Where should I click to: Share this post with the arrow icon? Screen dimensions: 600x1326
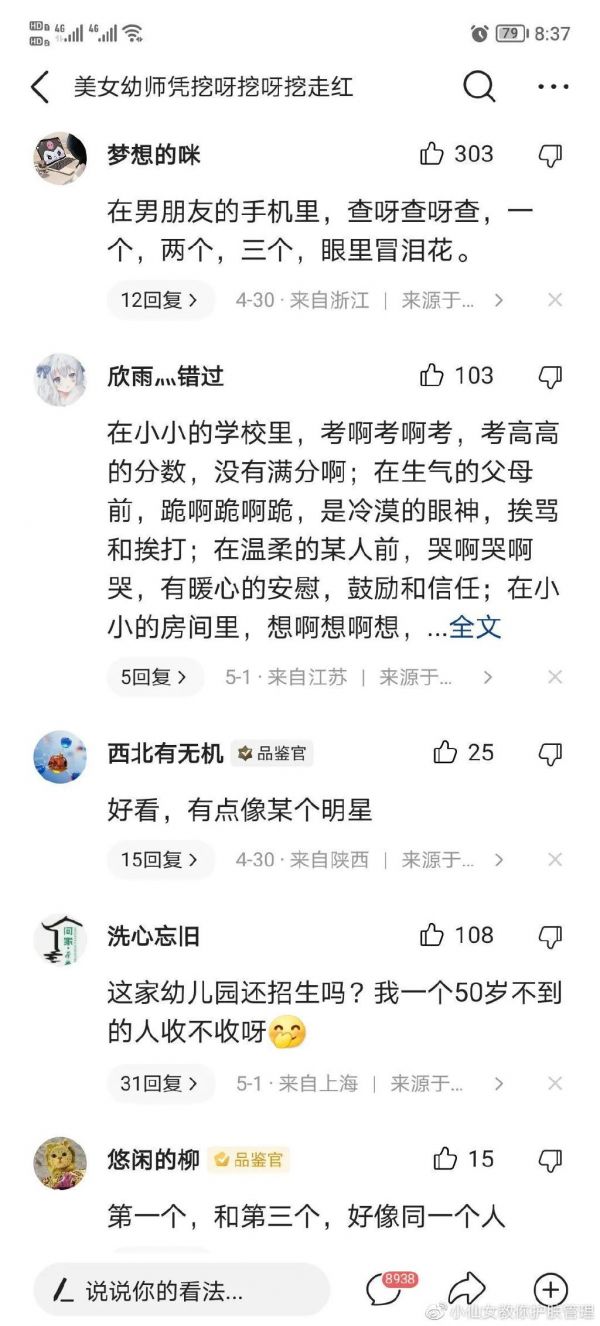coord(466,1289)
